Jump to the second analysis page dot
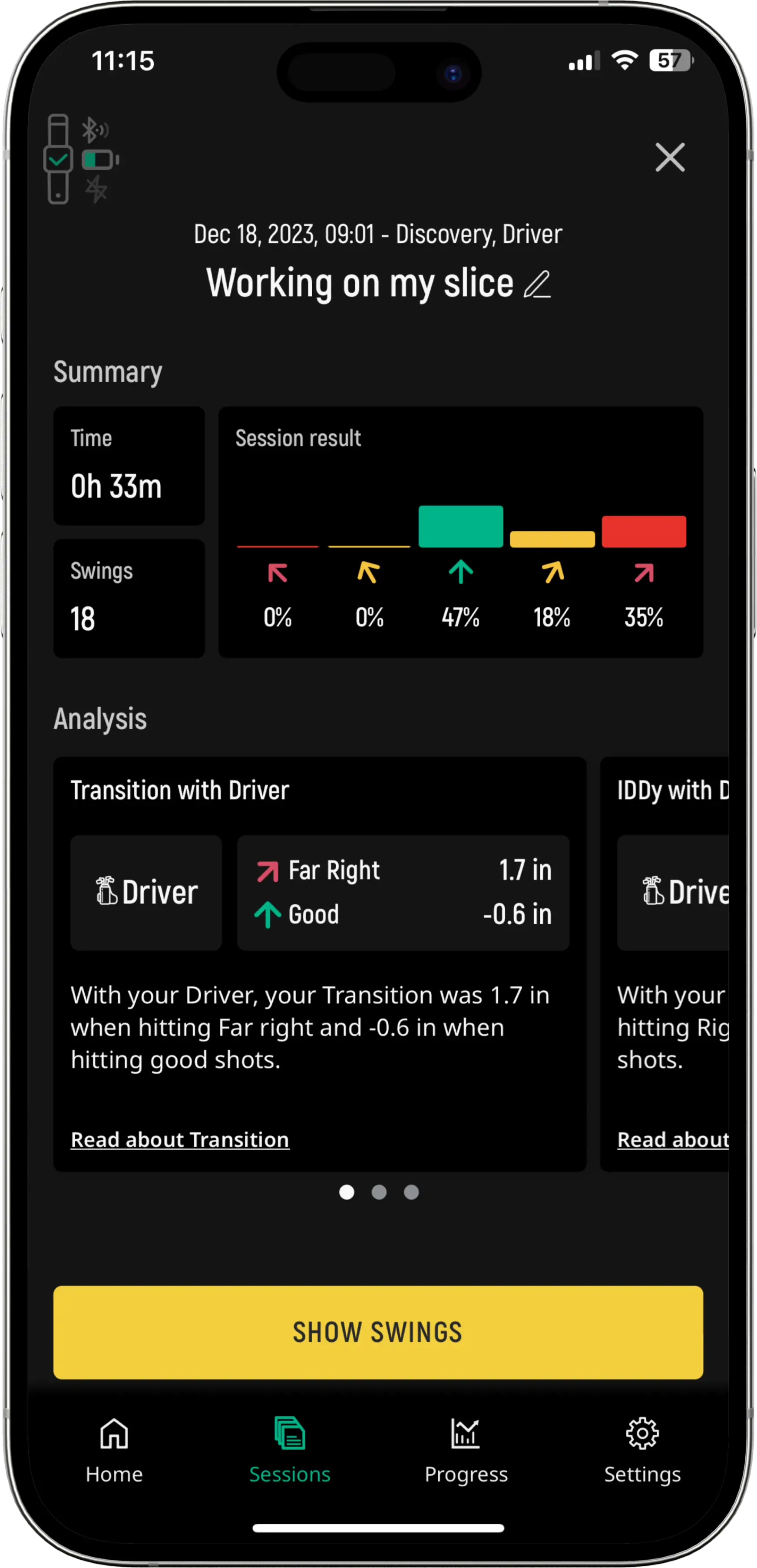 point(379,1192)
